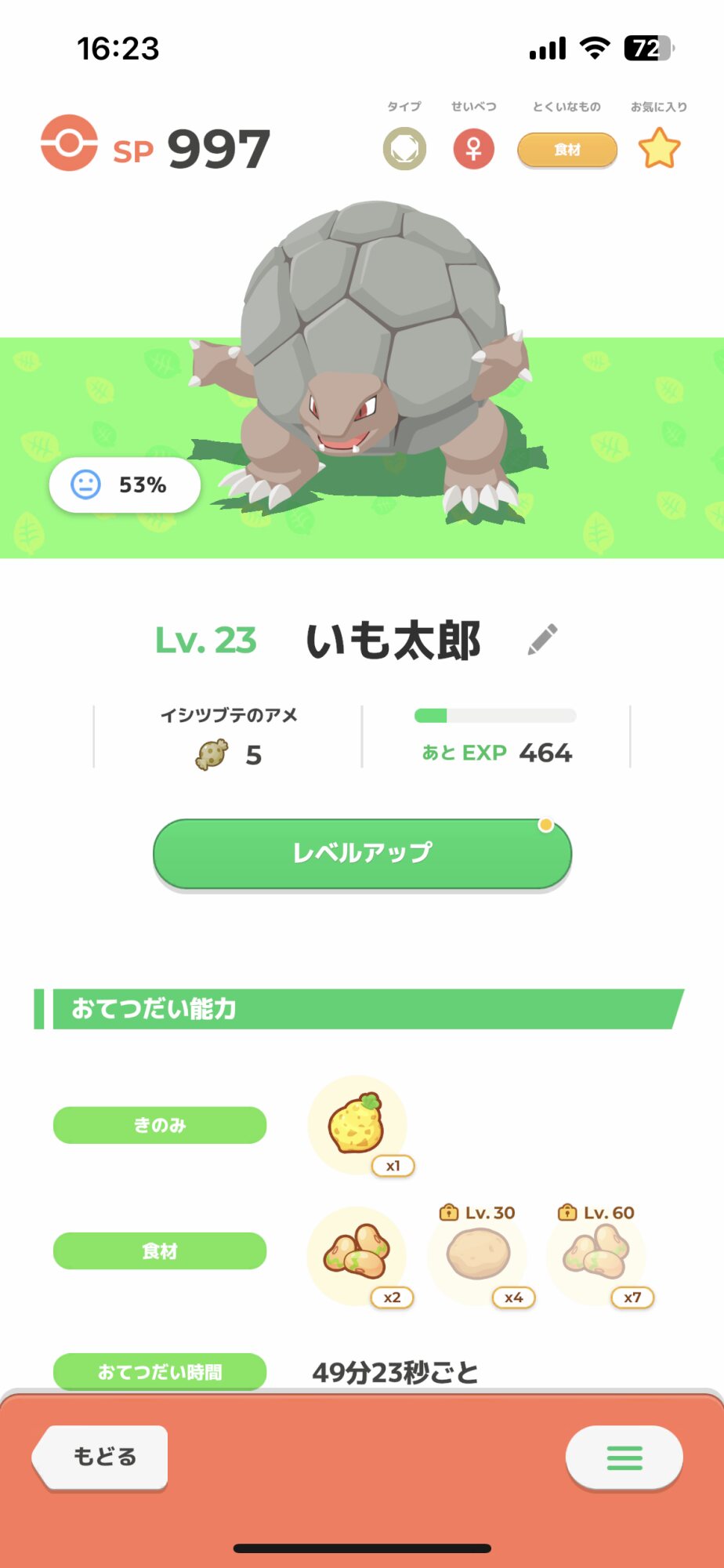Open the locked Lv. 30 ingredient
The image size is (724, 1568).
tap(480, 1256)
